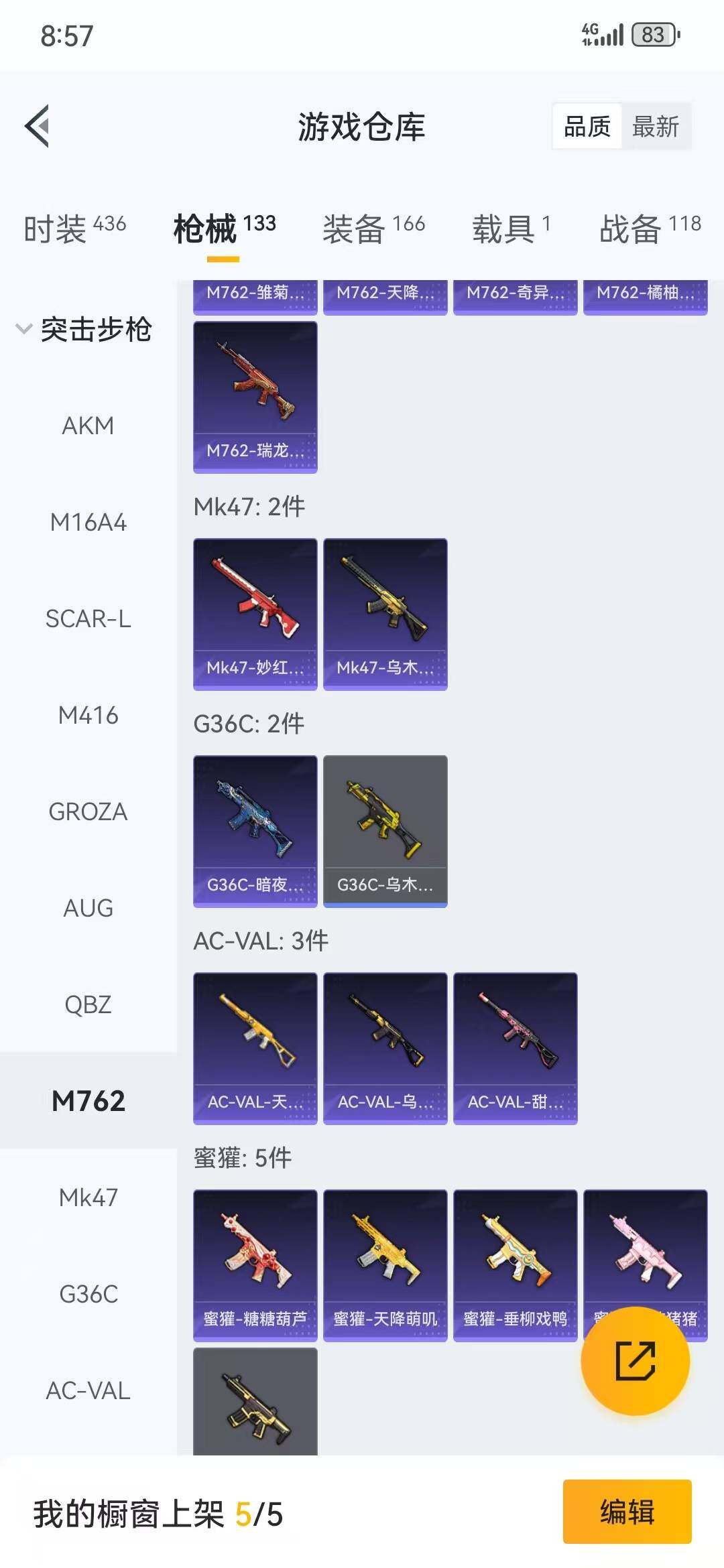Jump to the GROZA section
This screenshot has height=1568, width=724.
pos(88,812)
